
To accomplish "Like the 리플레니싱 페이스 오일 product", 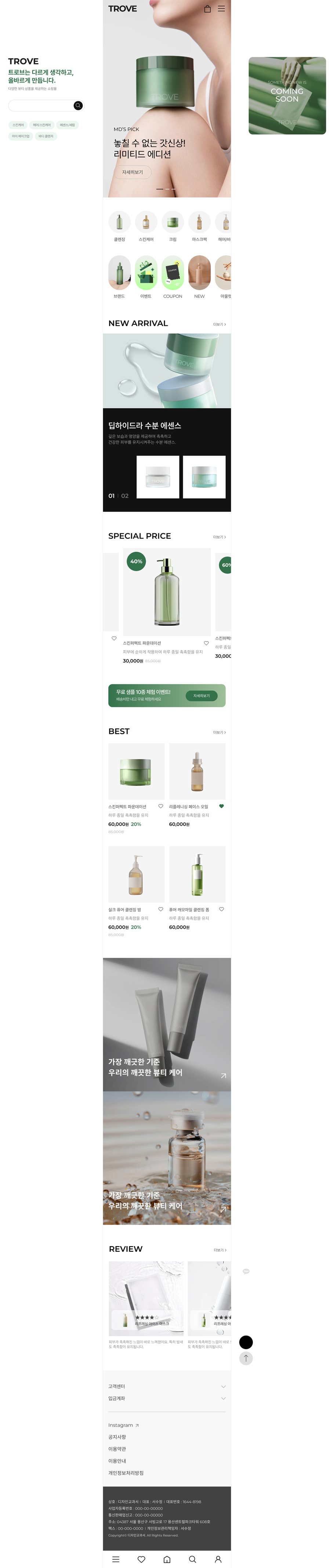I will (x=221, y=806).
